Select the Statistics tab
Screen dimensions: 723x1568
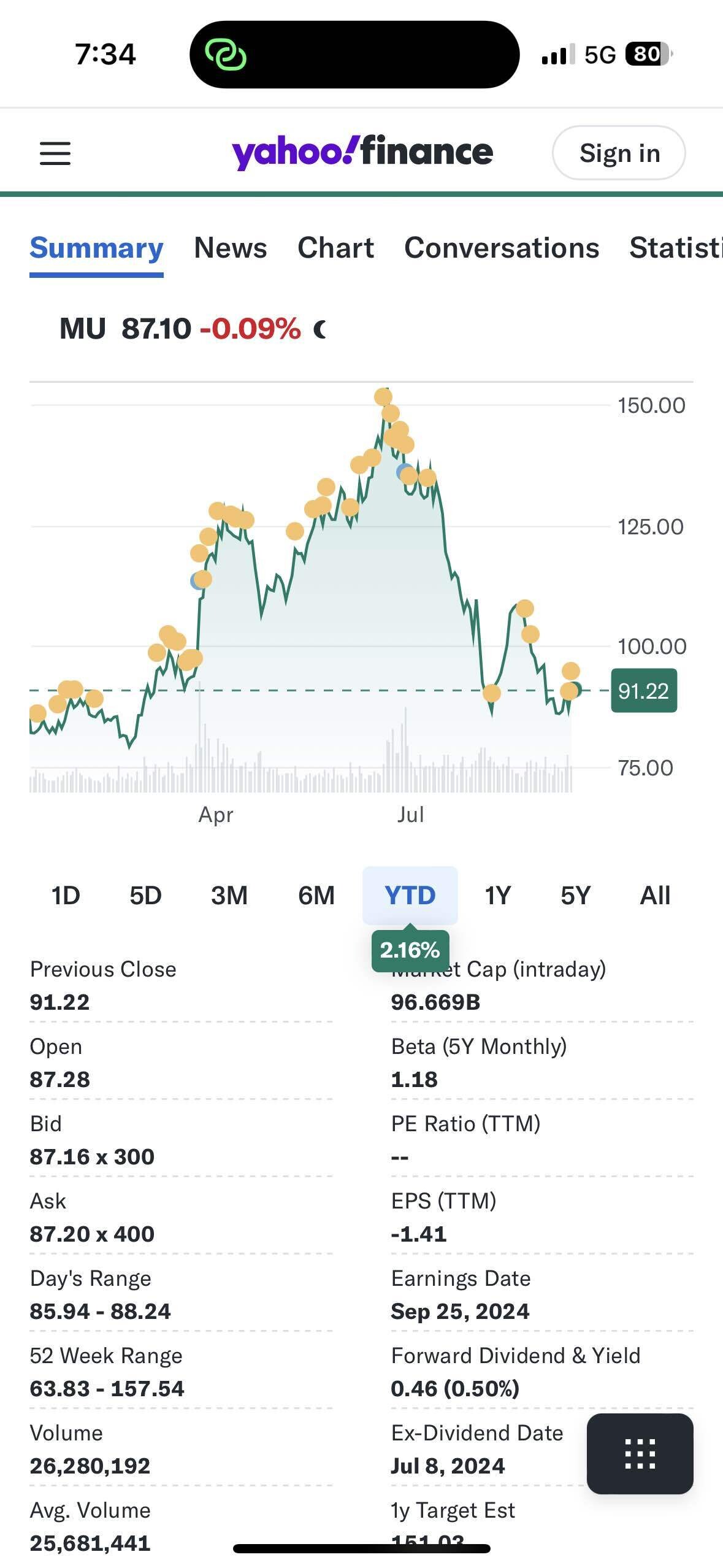(x=675, y=248)
